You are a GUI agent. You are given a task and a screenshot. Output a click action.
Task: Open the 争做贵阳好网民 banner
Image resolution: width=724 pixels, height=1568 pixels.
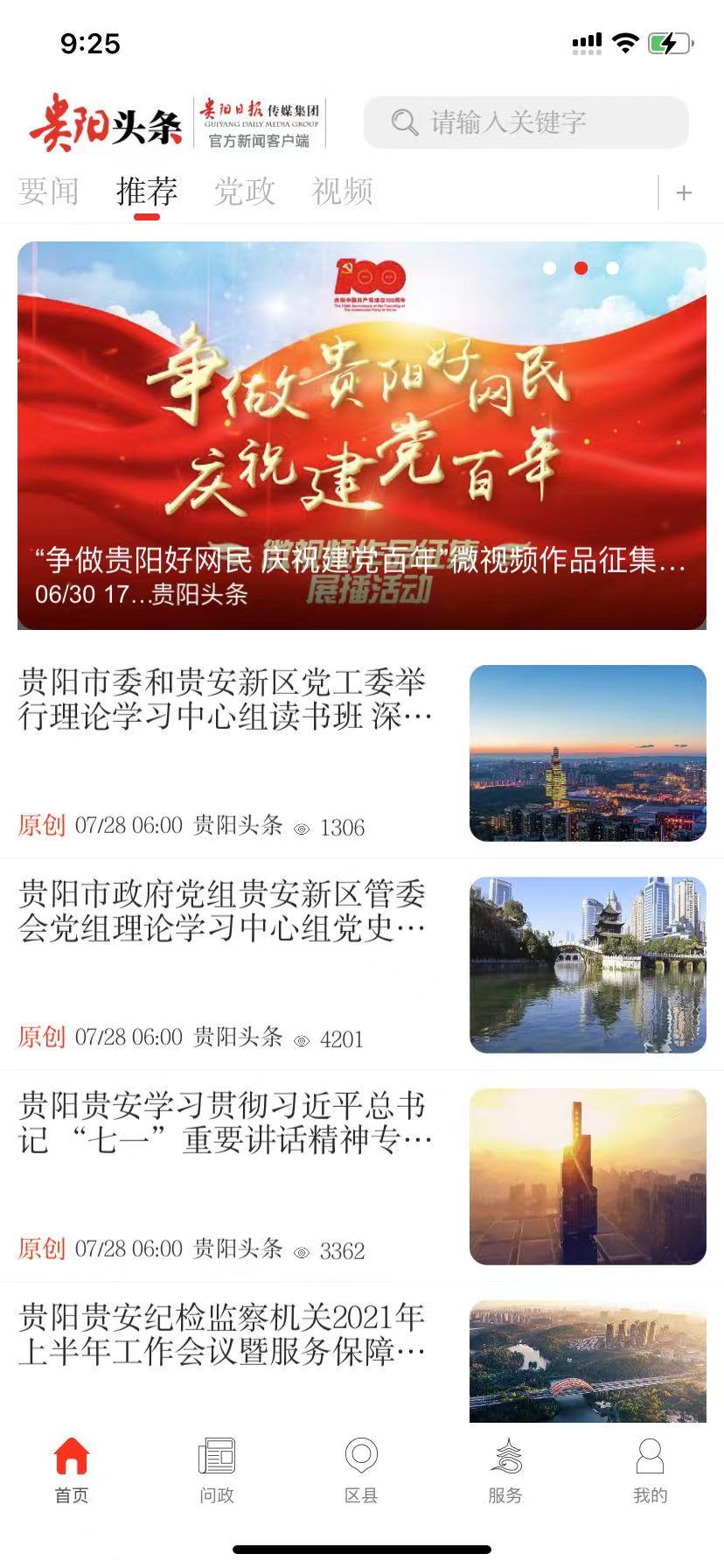(x=362, y=436)
